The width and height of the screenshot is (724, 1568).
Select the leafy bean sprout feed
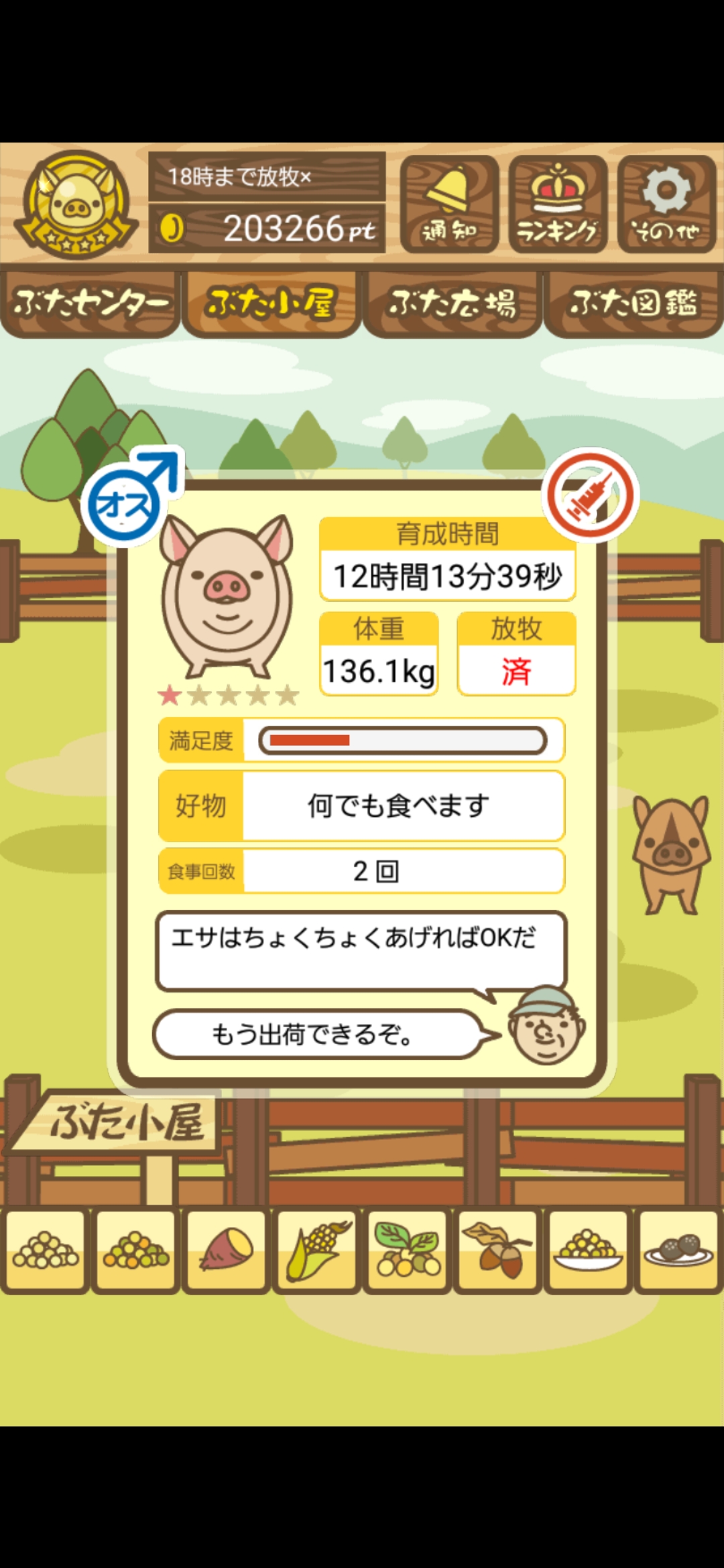coord(408,1250)
